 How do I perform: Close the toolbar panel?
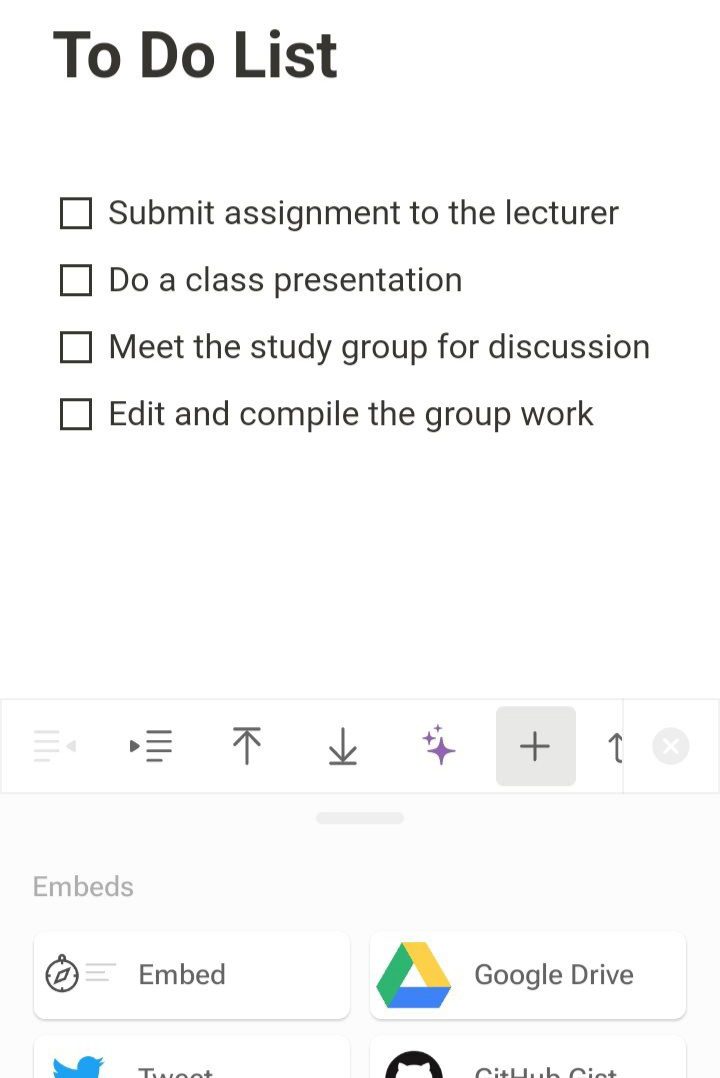pos(671,746)
